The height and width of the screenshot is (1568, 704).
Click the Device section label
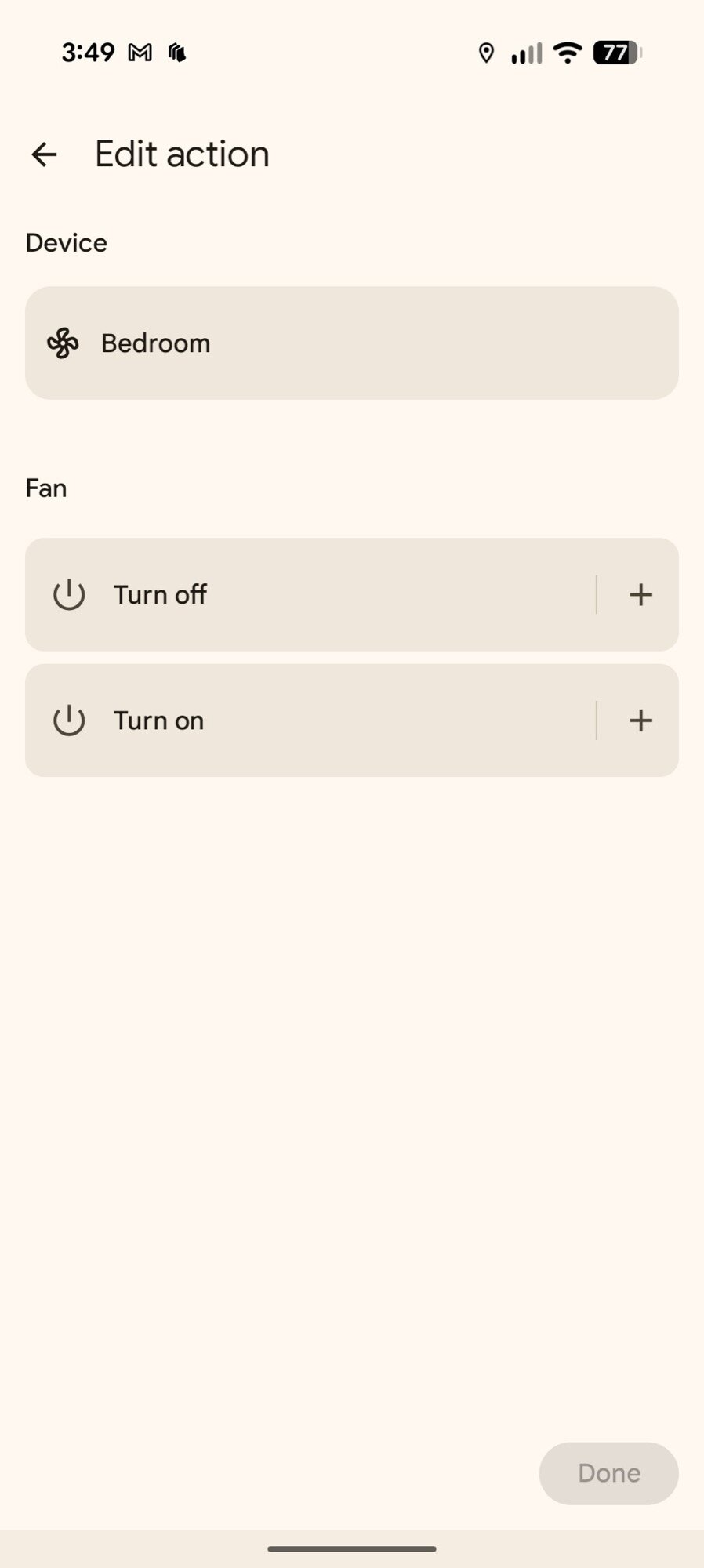click(x=66, y=242)
